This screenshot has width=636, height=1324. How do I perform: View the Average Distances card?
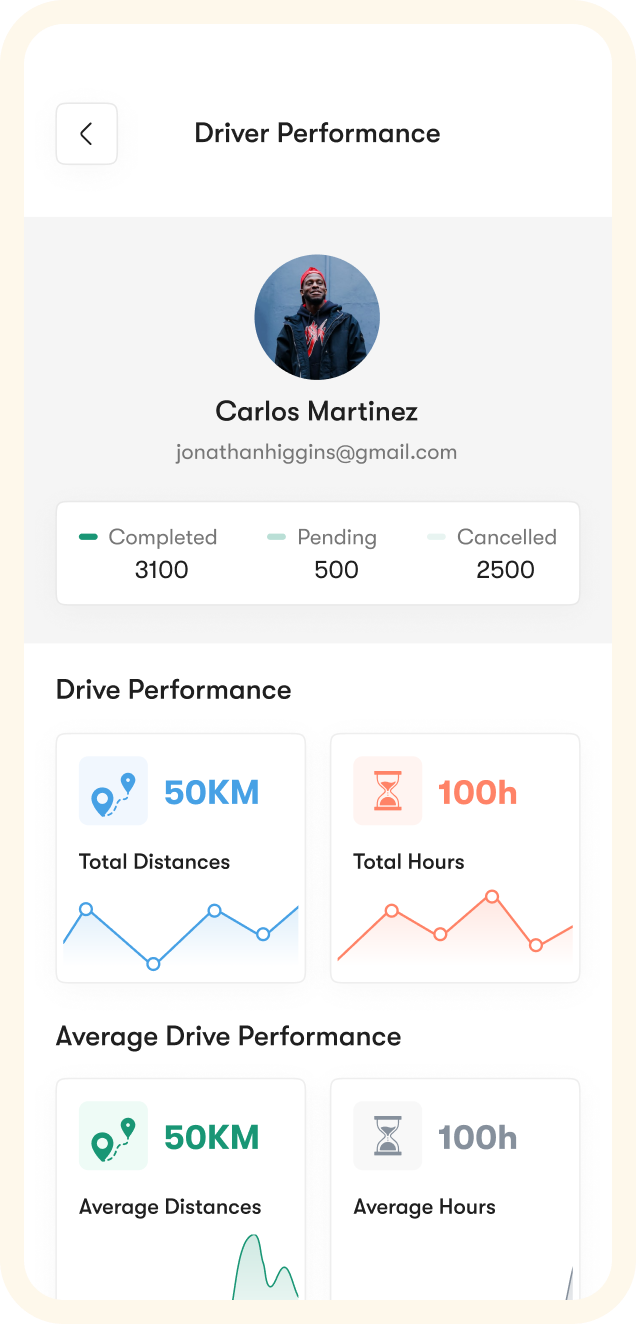click(x=180, y=1188)
